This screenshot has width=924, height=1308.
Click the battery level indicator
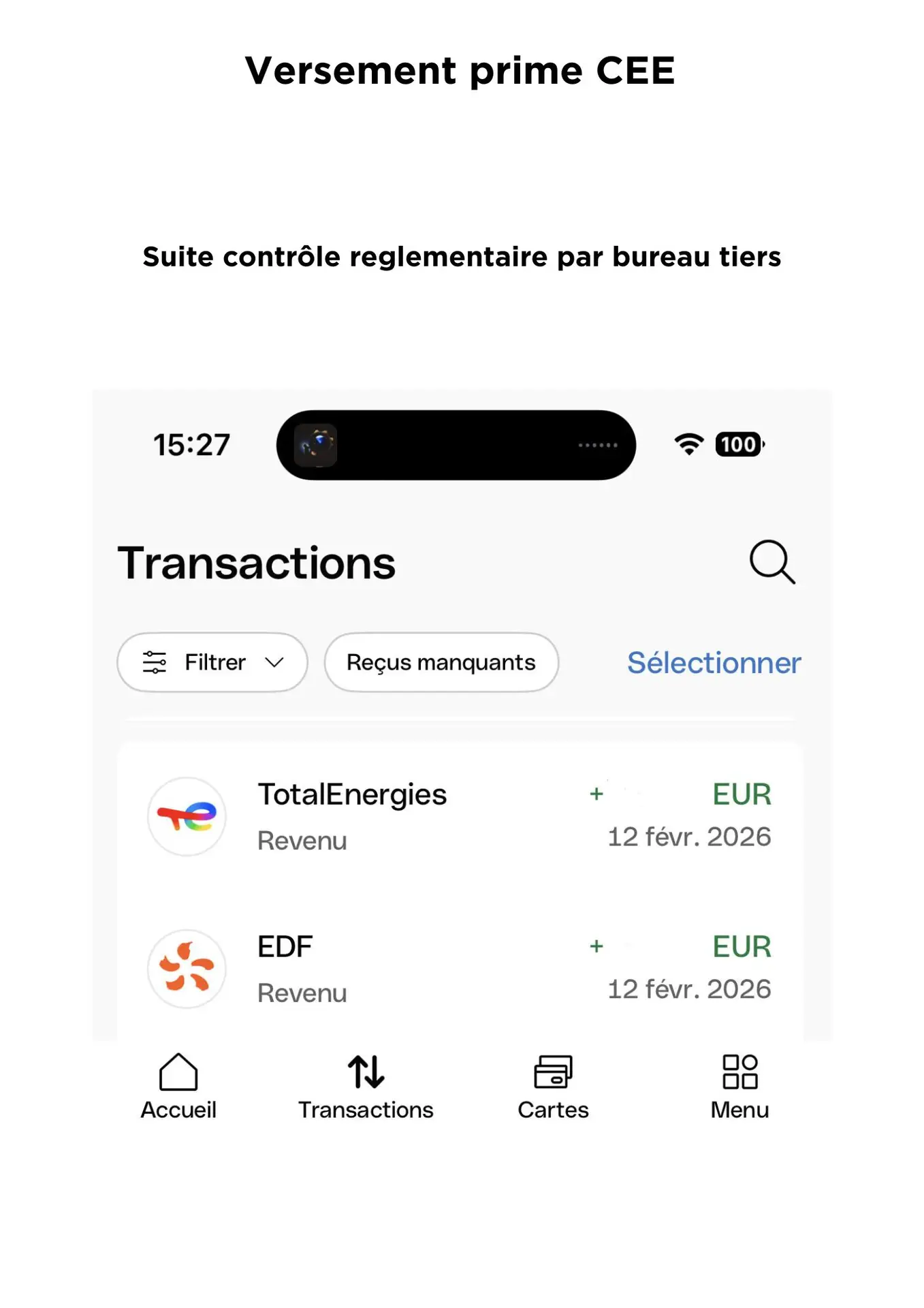[x=739, y=444]
